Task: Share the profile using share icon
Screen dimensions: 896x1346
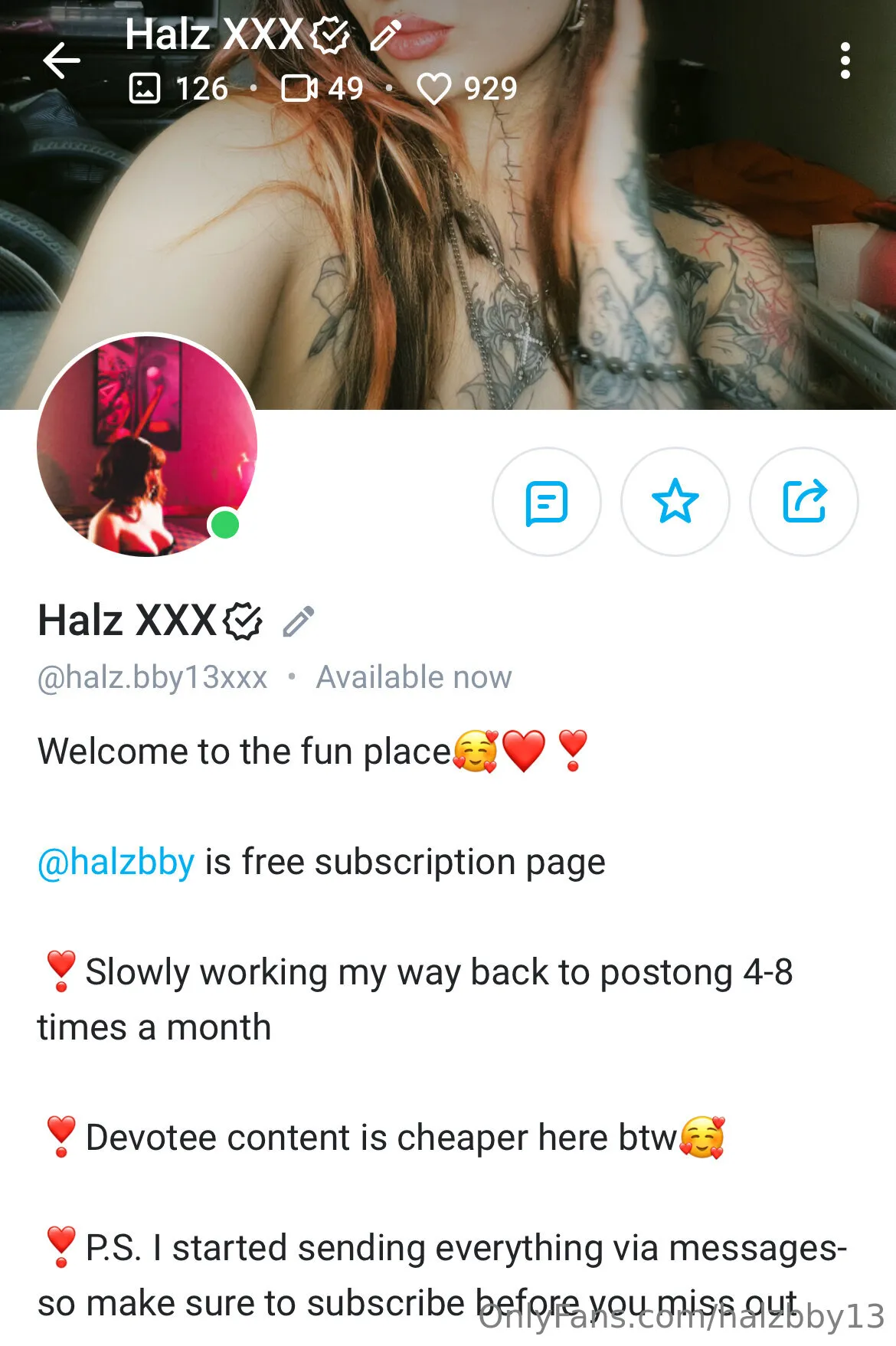Action: pyautogui.click(x=805, y=501)
